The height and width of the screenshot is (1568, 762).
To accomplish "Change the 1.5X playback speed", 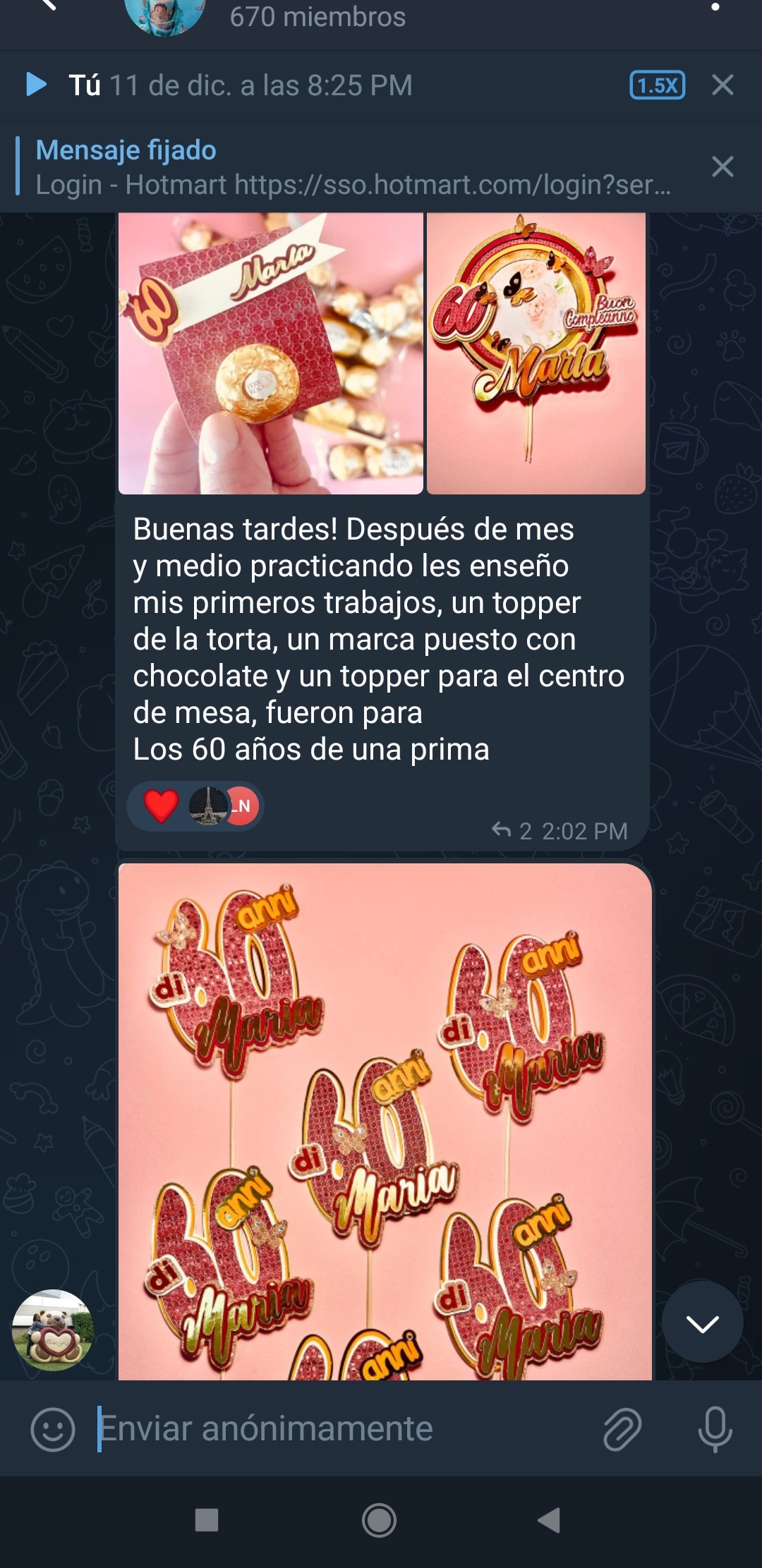I will tap(657, 85).
